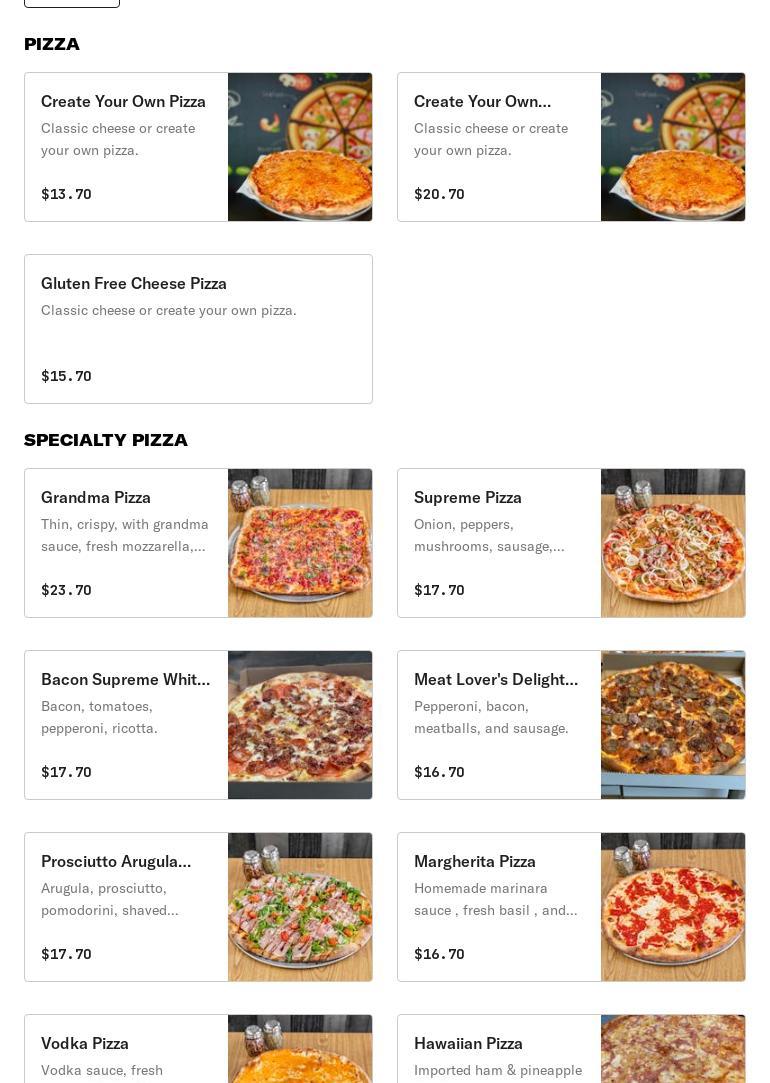770x1083 pixels.
Task: Choose the Supreme Pizza card
Action: pos(571,543)
